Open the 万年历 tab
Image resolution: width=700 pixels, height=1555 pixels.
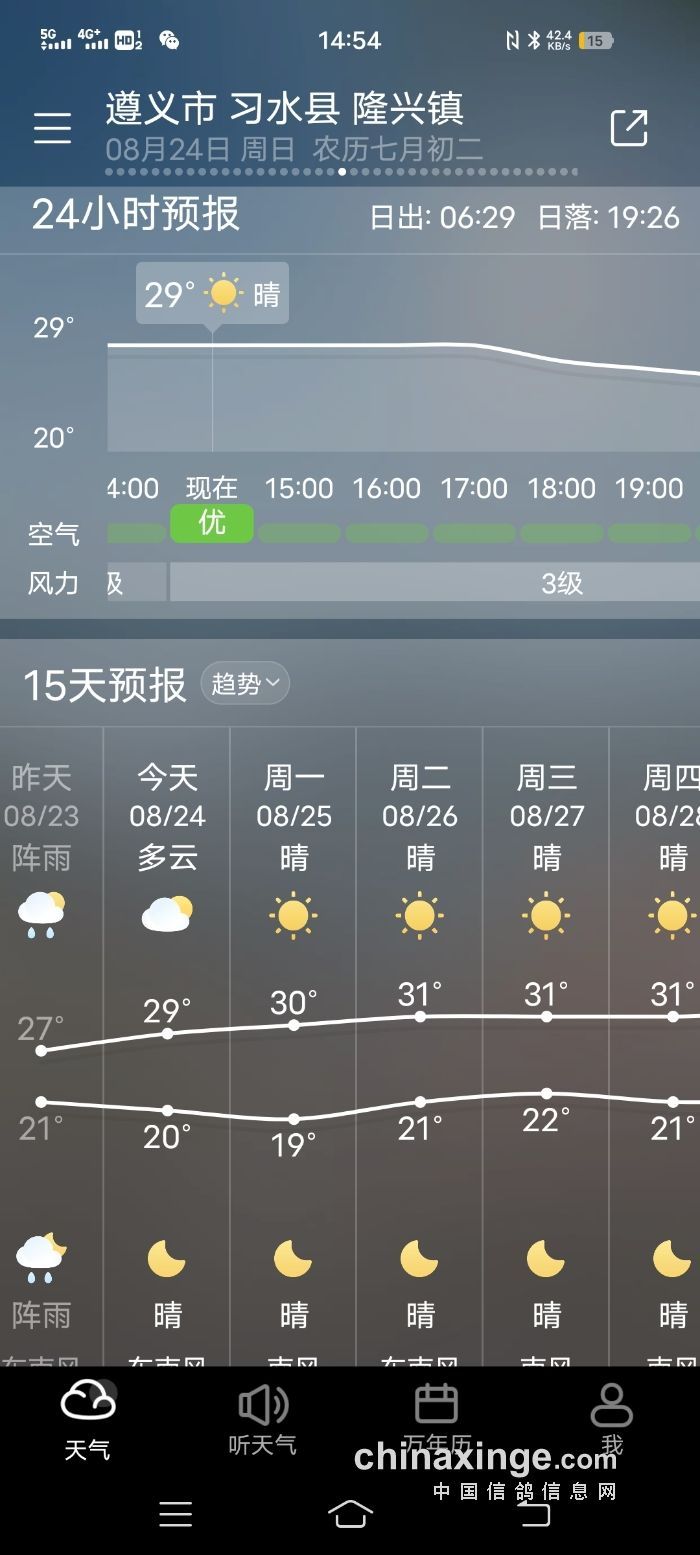[x=436, y=1420]
